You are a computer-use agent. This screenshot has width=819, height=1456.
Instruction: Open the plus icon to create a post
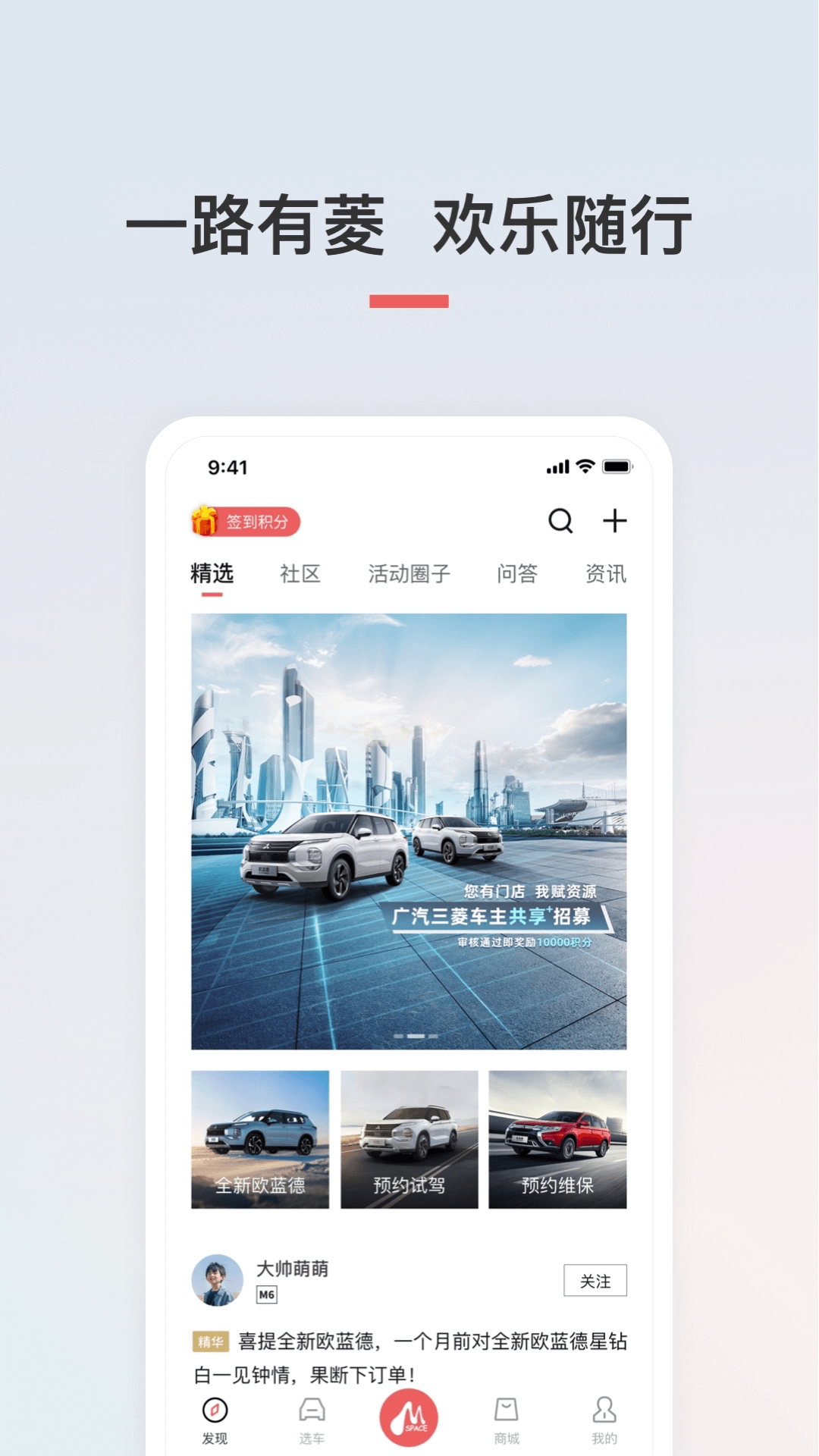pos(616,521)
